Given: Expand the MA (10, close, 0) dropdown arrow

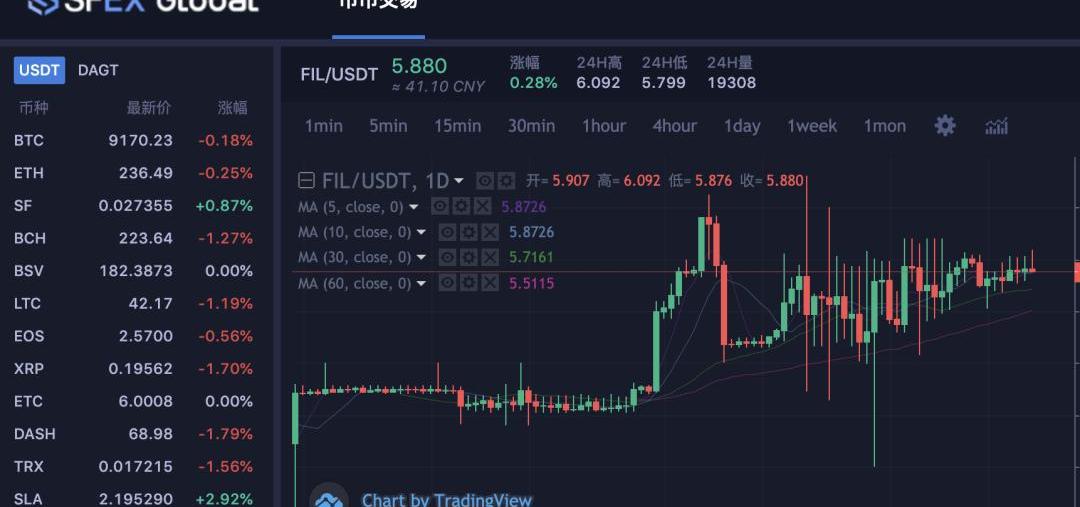Looking at the screenshot, I should [x=421, y=232].
